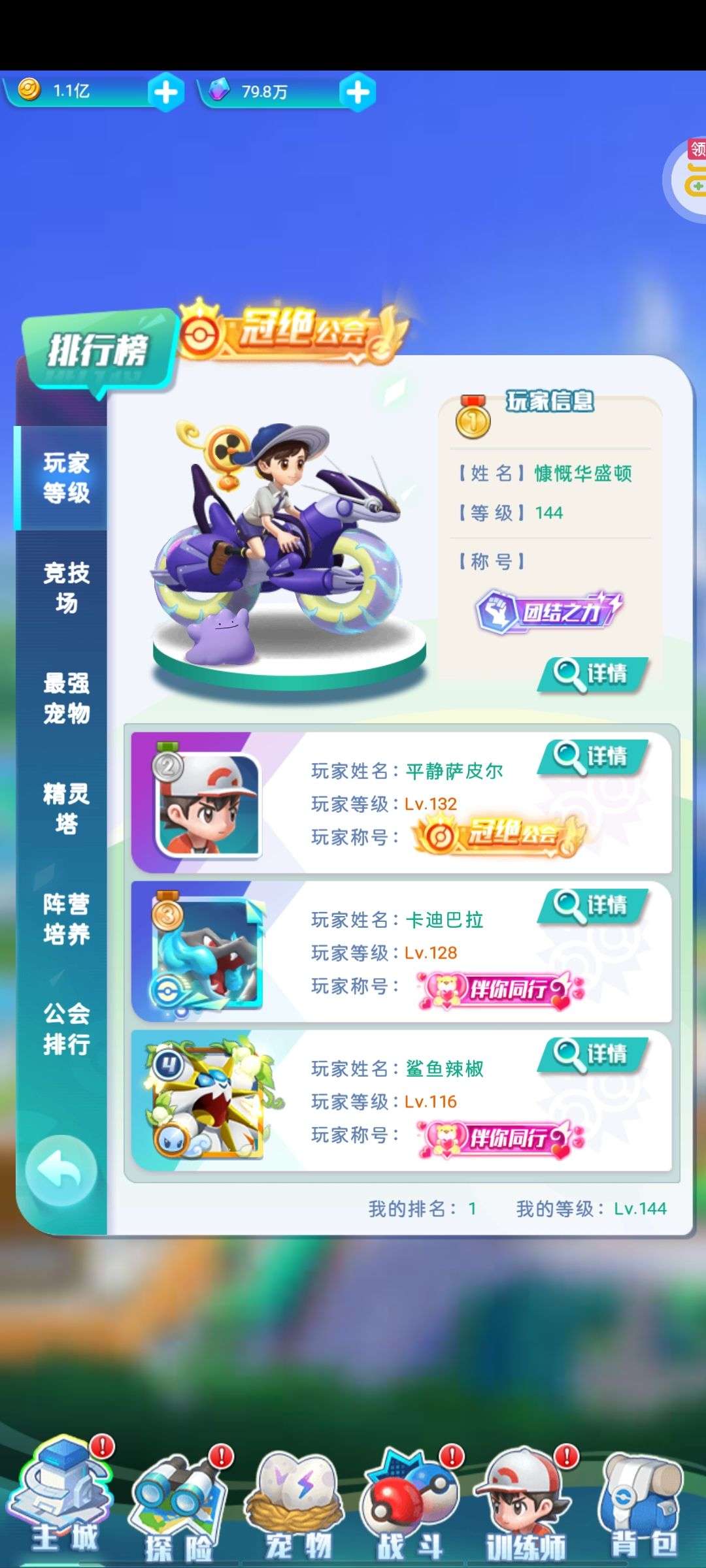The image size is (706, 1568).
Task: Select the 玩家等级 ranking tab
Action: point(65,478)
